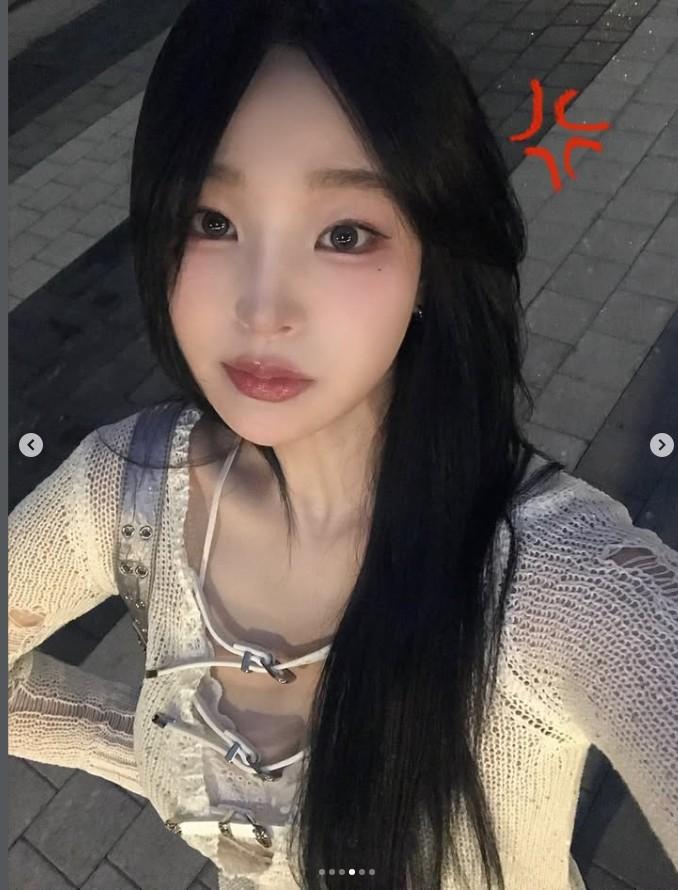678x890 pixels.
Task: Advance to the next photo in carousel
Action: coord(661,445)
